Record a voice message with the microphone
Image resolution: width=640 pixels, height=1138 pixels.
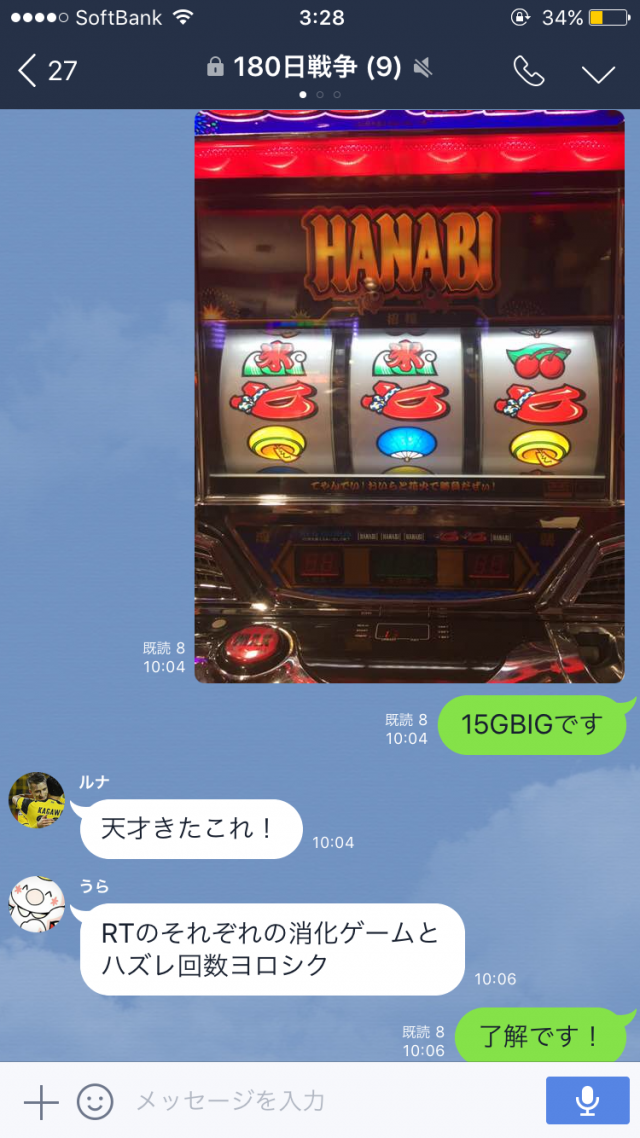(x=587, y=1101)
